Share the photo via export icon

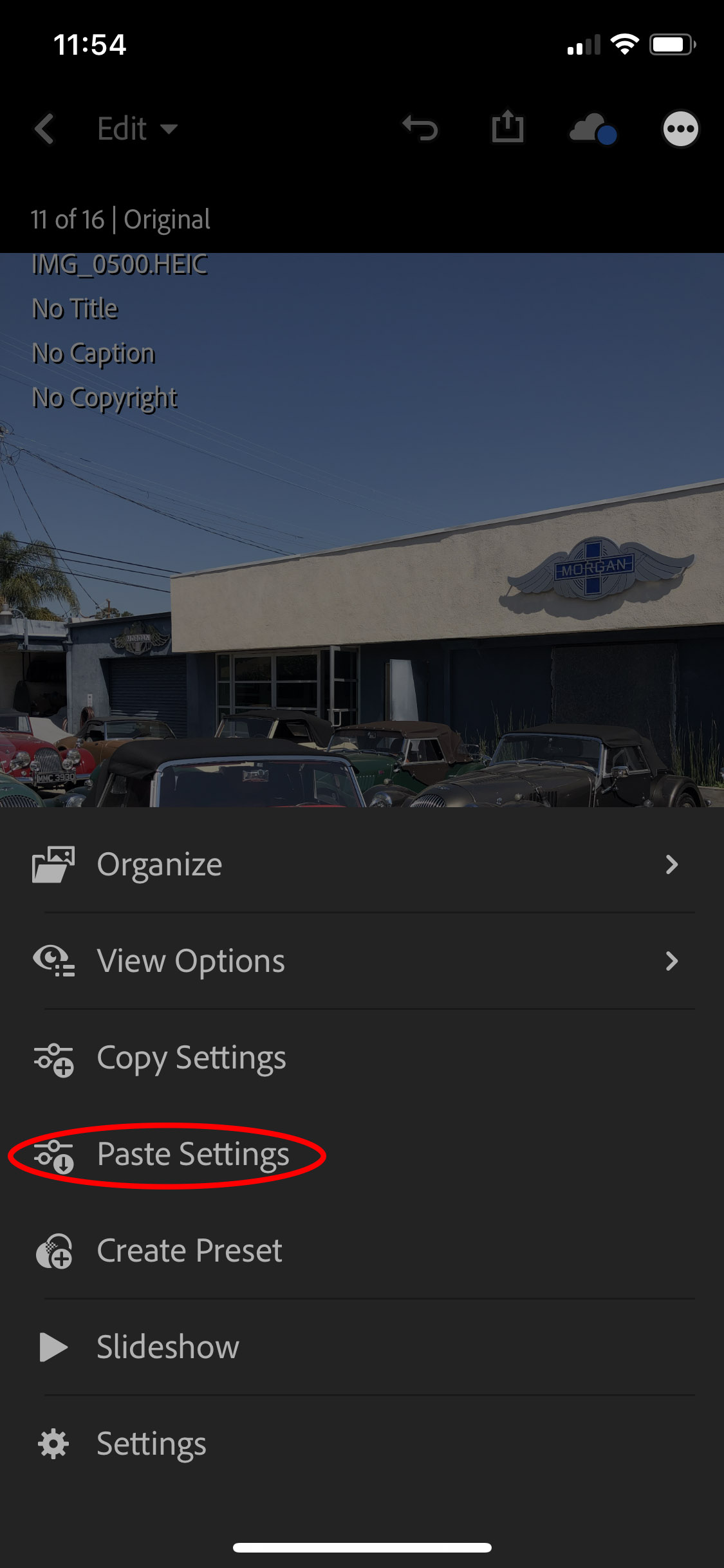coord(508,126)
